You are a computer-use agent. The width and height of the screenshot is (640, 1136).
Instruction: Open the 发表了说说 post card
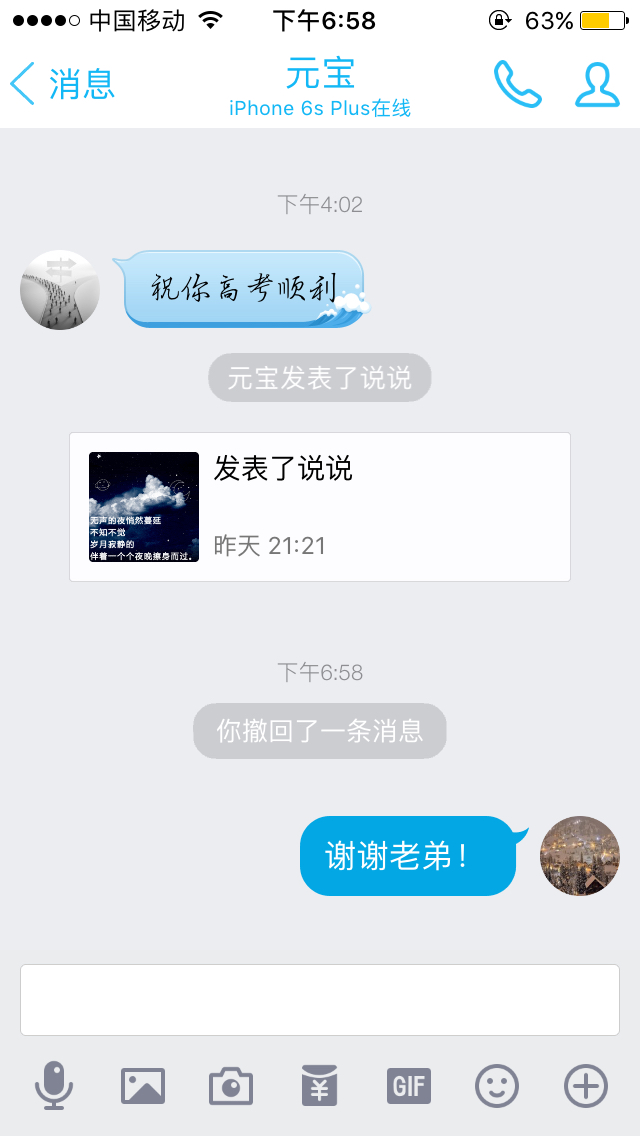pyautogui.click(x=320, y=507)
